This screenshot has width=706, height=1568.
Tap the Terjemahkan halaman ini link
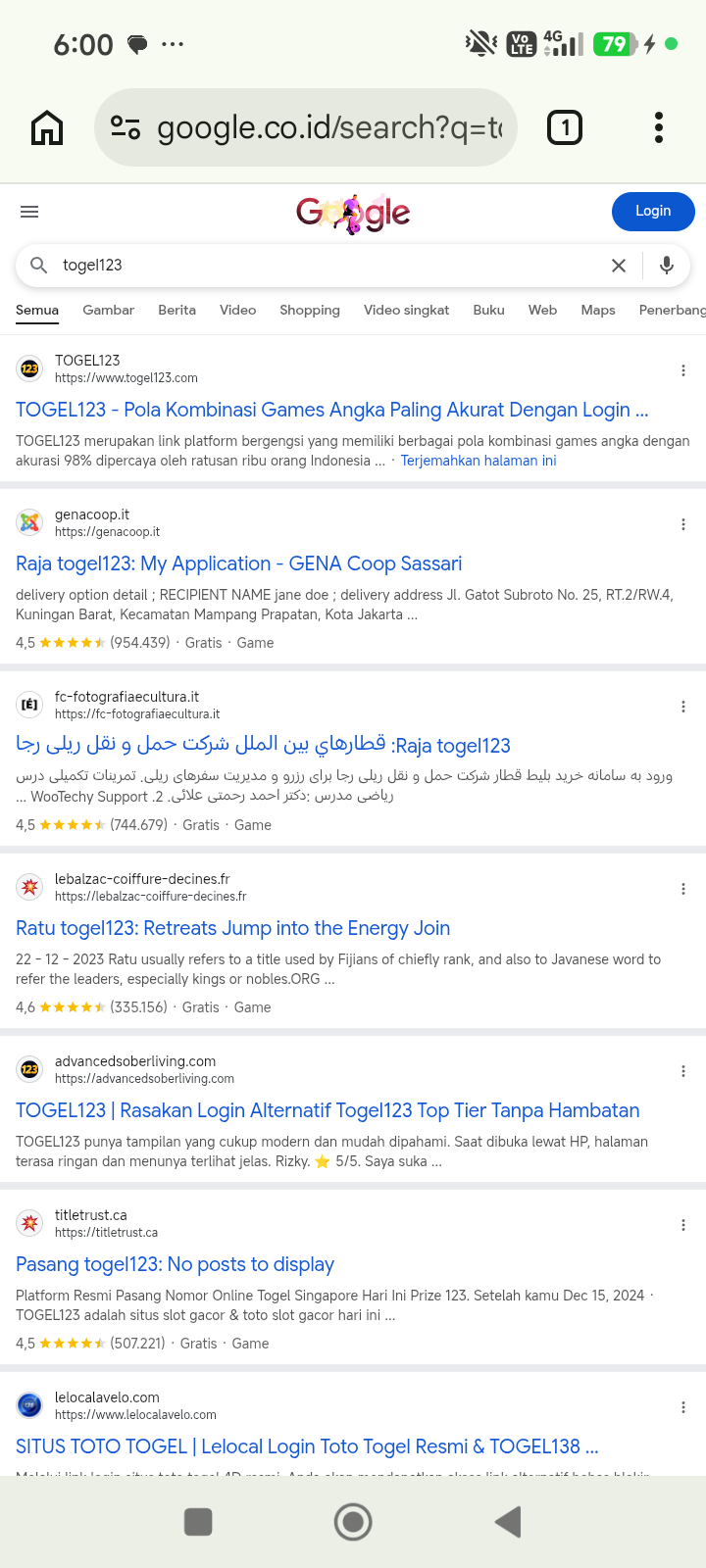[x=479, y=461]
